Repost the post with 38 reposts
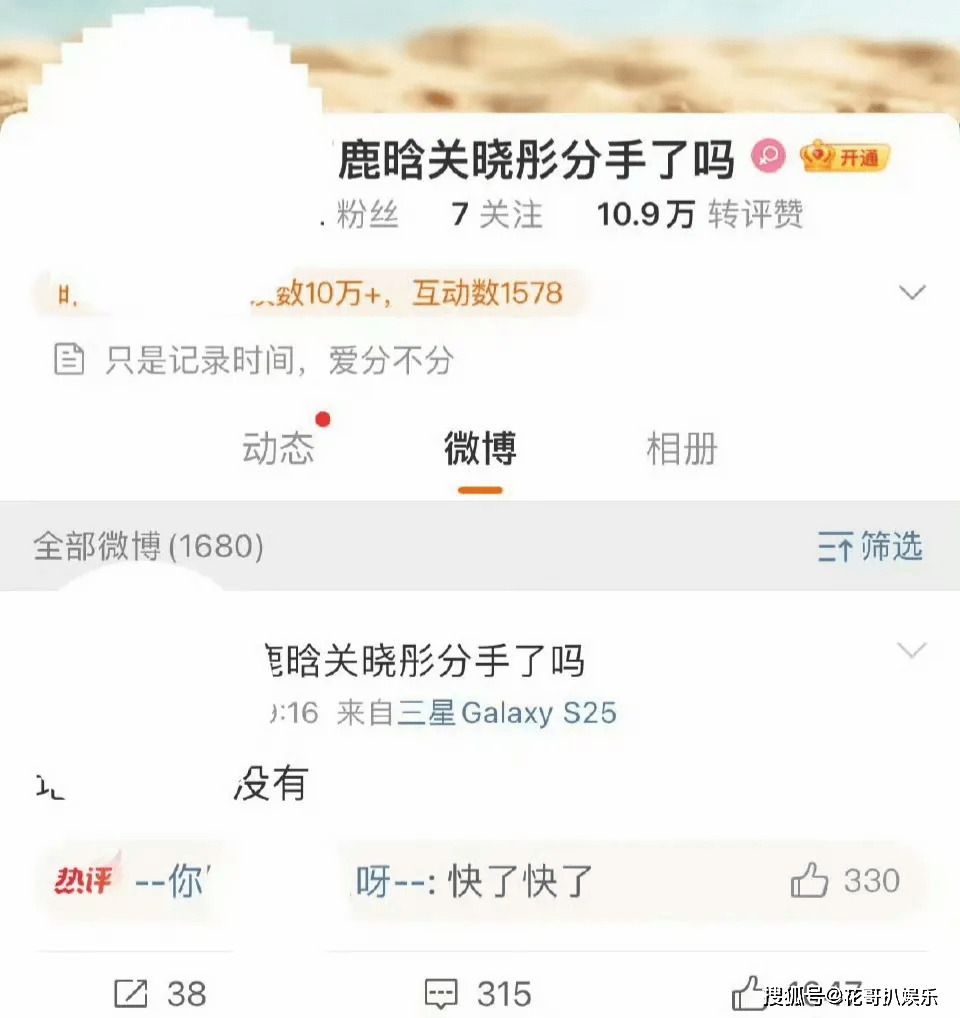This screenshot has width=960, height=1018. pyautogui.click(x=160, y=993)
